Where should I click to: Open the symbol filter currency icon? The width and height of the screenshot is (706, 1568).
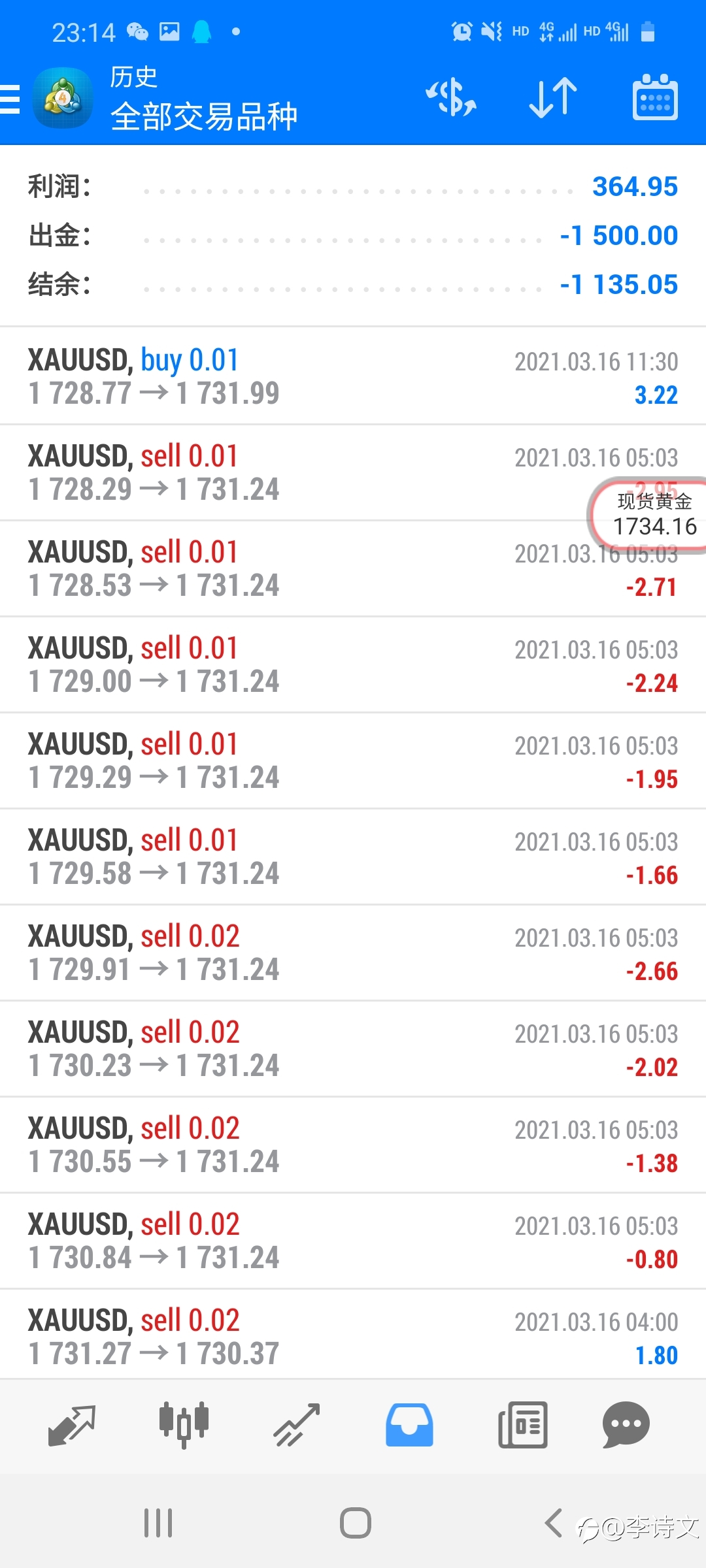tap(451, 98)
